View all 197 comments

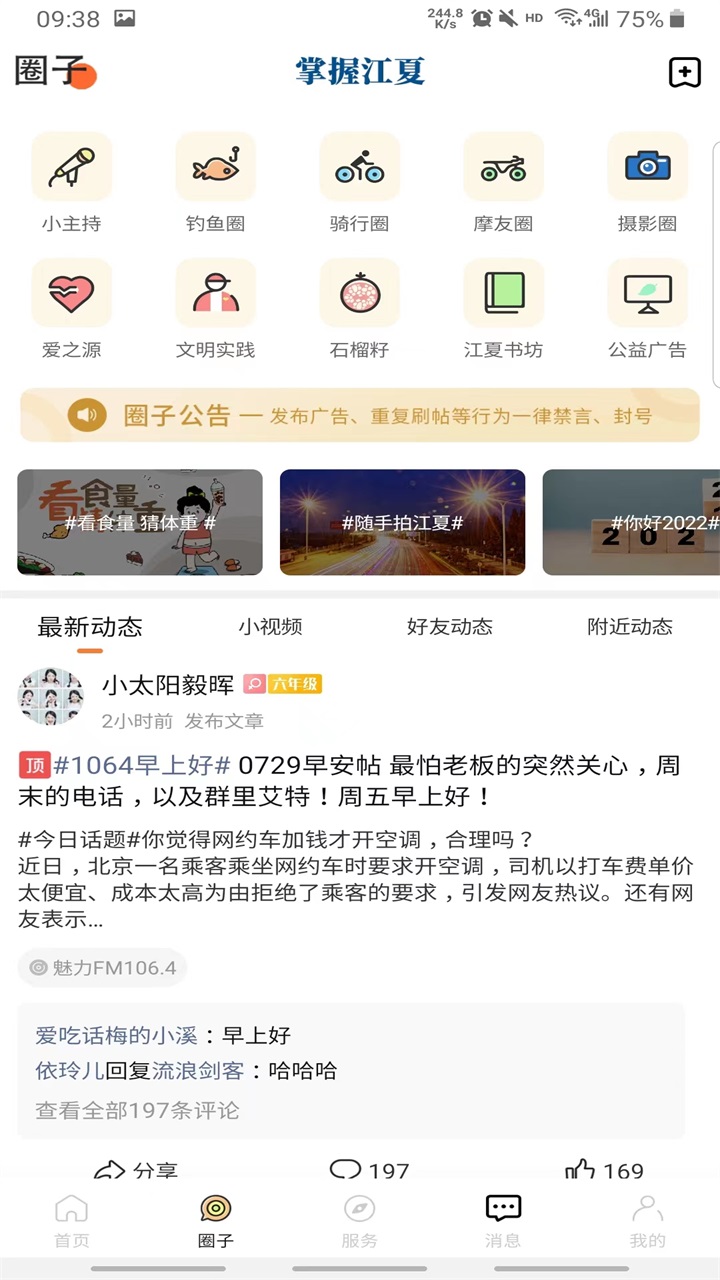[x=138, y=1110]
